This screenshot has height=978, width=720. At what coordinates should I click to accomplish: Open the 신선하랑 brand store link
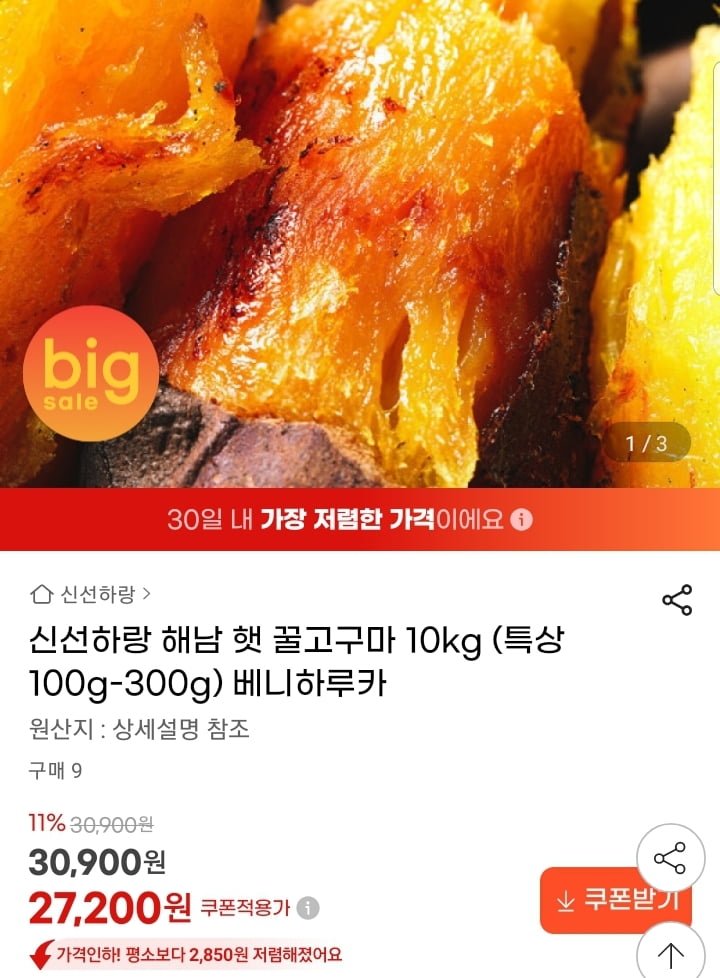point(92,595)
